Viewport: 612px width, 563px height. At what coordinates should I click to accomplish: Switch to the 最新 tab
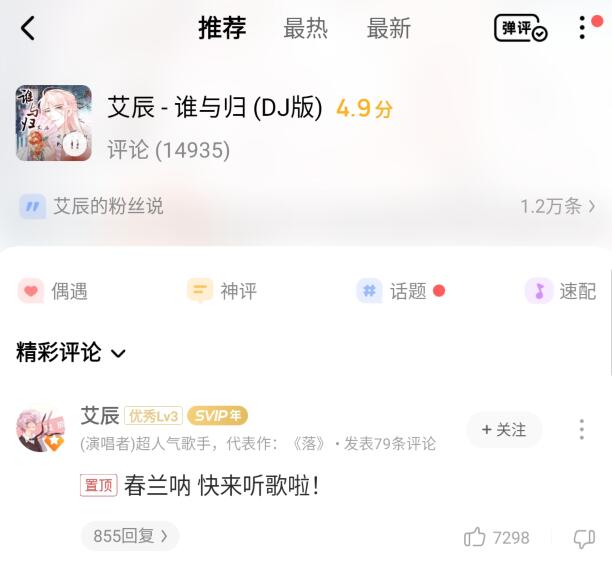(388, 29)
